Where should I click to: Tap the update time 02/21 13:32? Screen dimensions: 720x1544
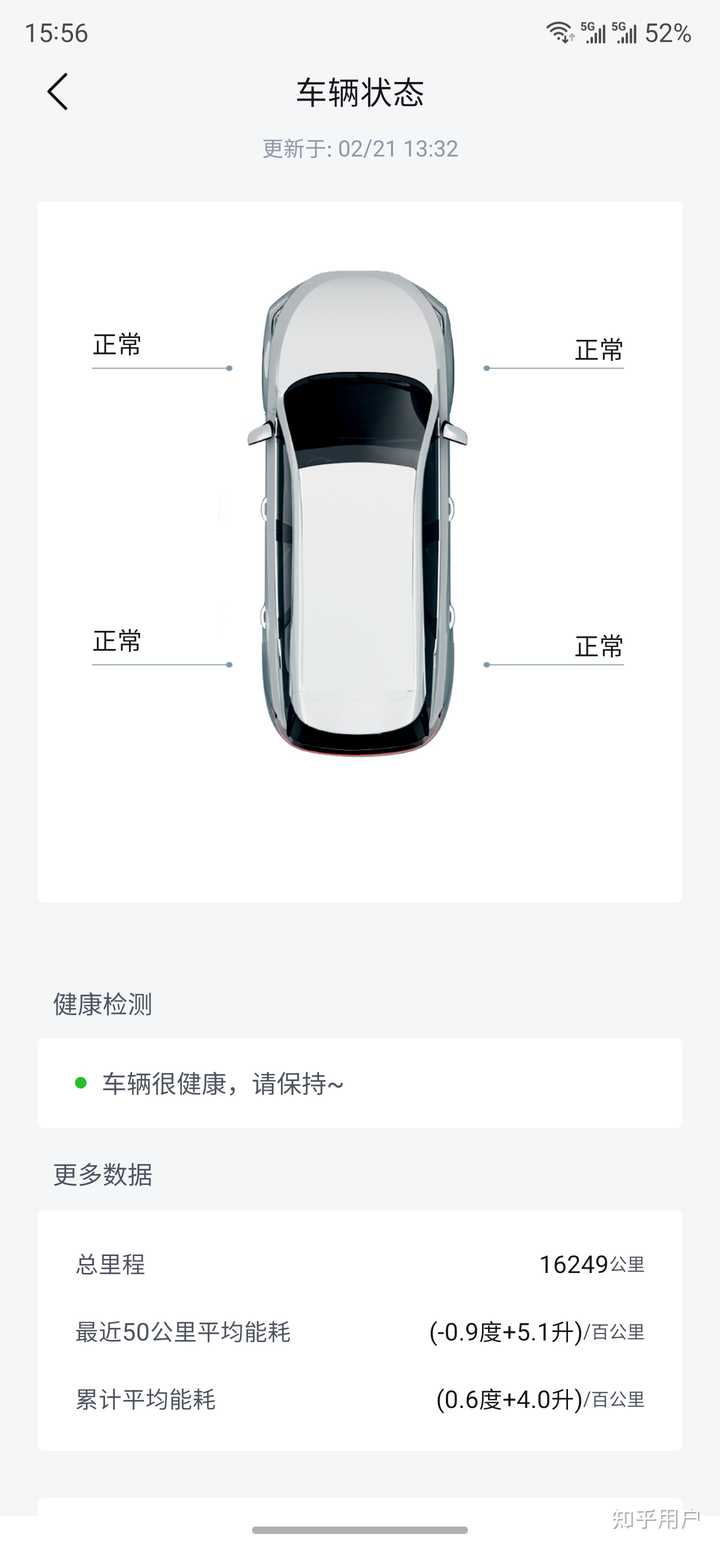click(x=360, y=148)
